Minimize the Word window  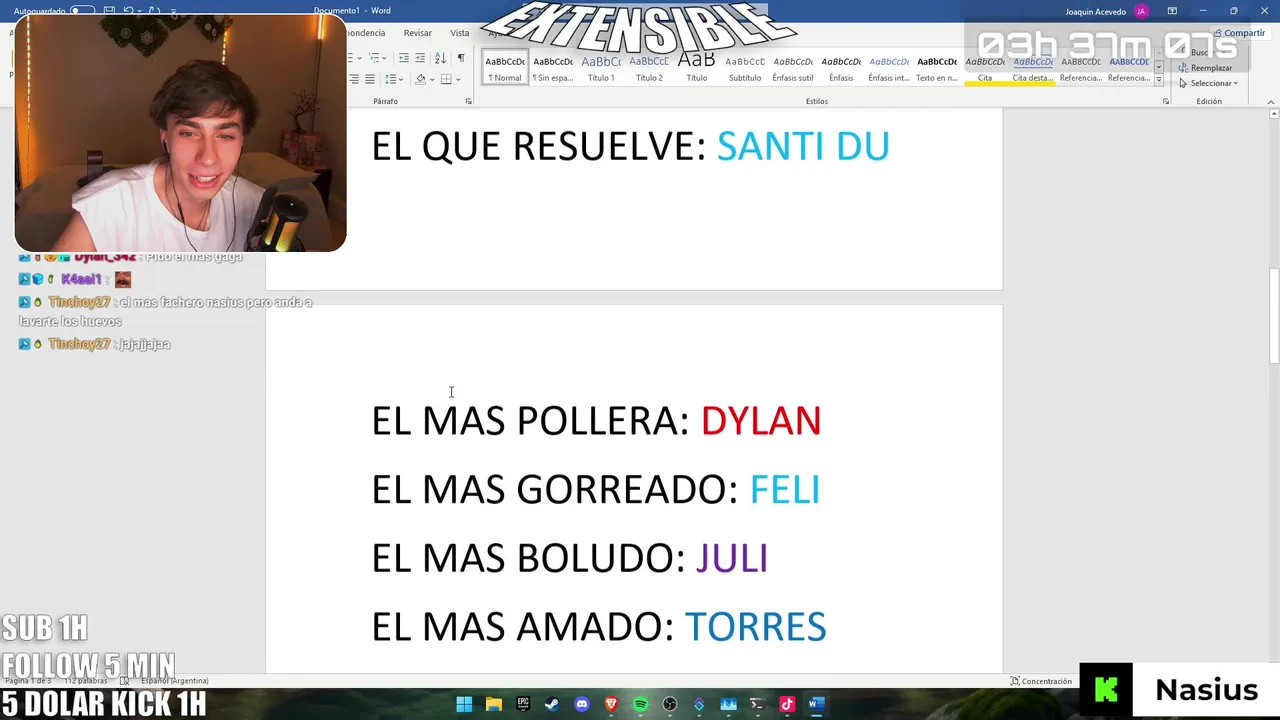[1203, 11]
